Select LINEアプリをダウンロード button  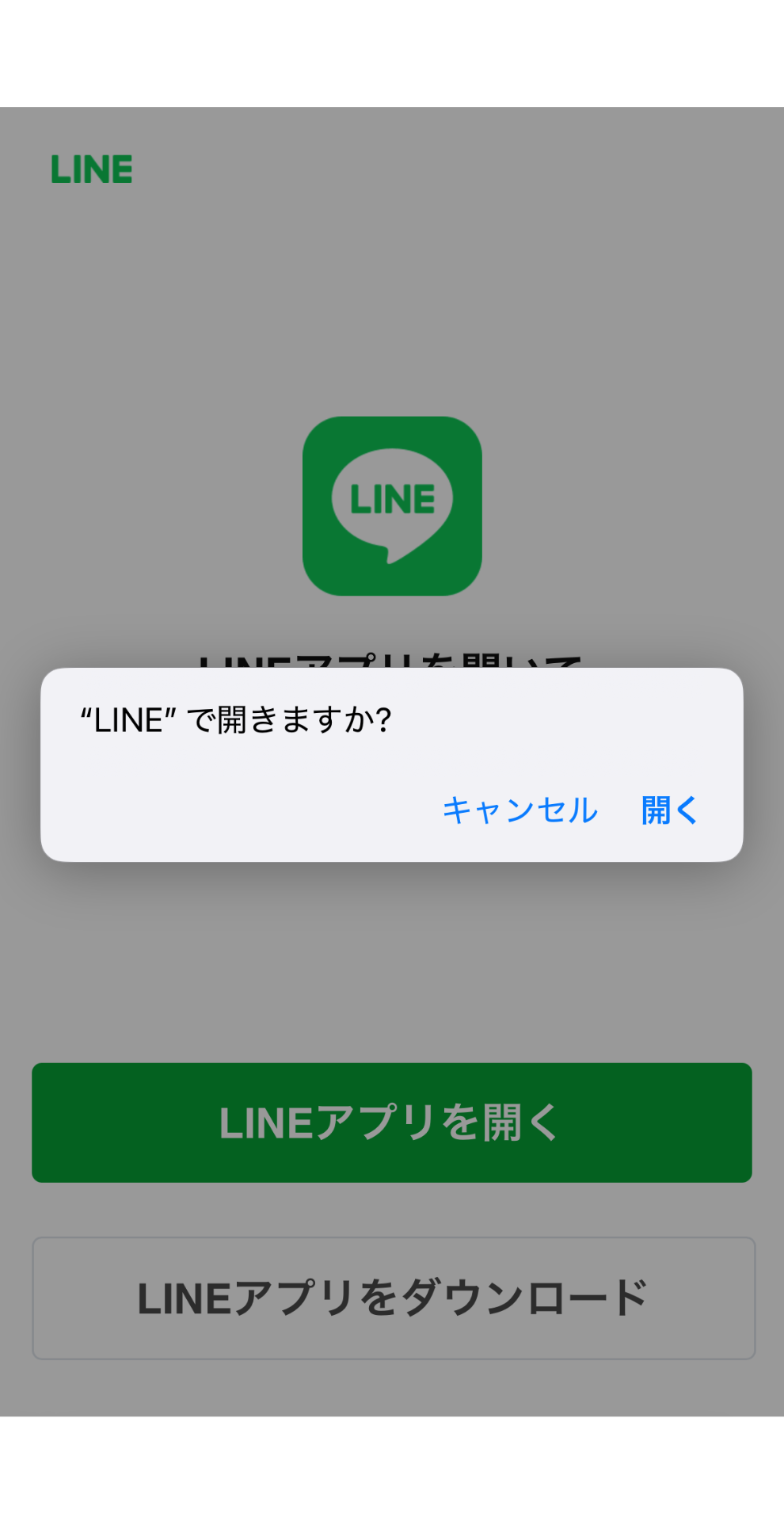(393, 1298)
